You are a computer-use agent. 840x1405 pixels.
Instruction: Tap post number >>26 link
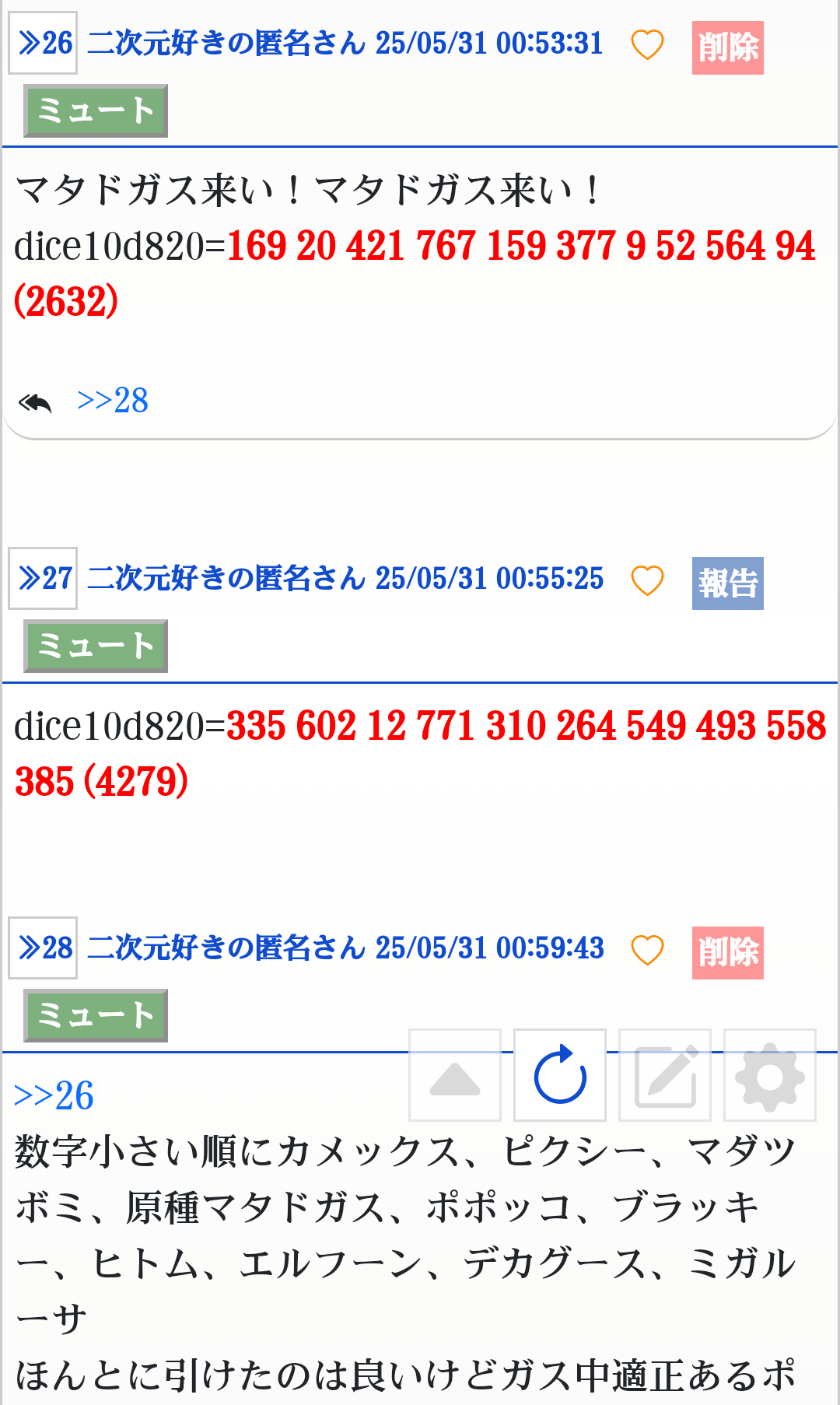pyautogui.click(x=43, y=44)
